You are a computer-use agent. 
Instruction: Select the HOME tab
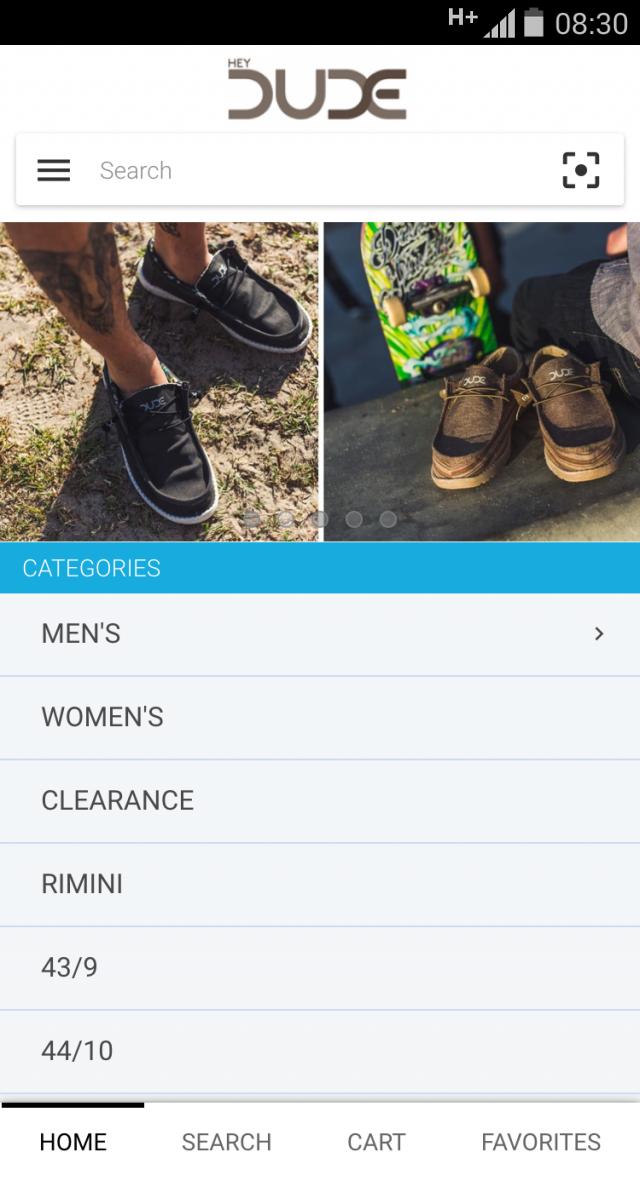coord(73,1142)
